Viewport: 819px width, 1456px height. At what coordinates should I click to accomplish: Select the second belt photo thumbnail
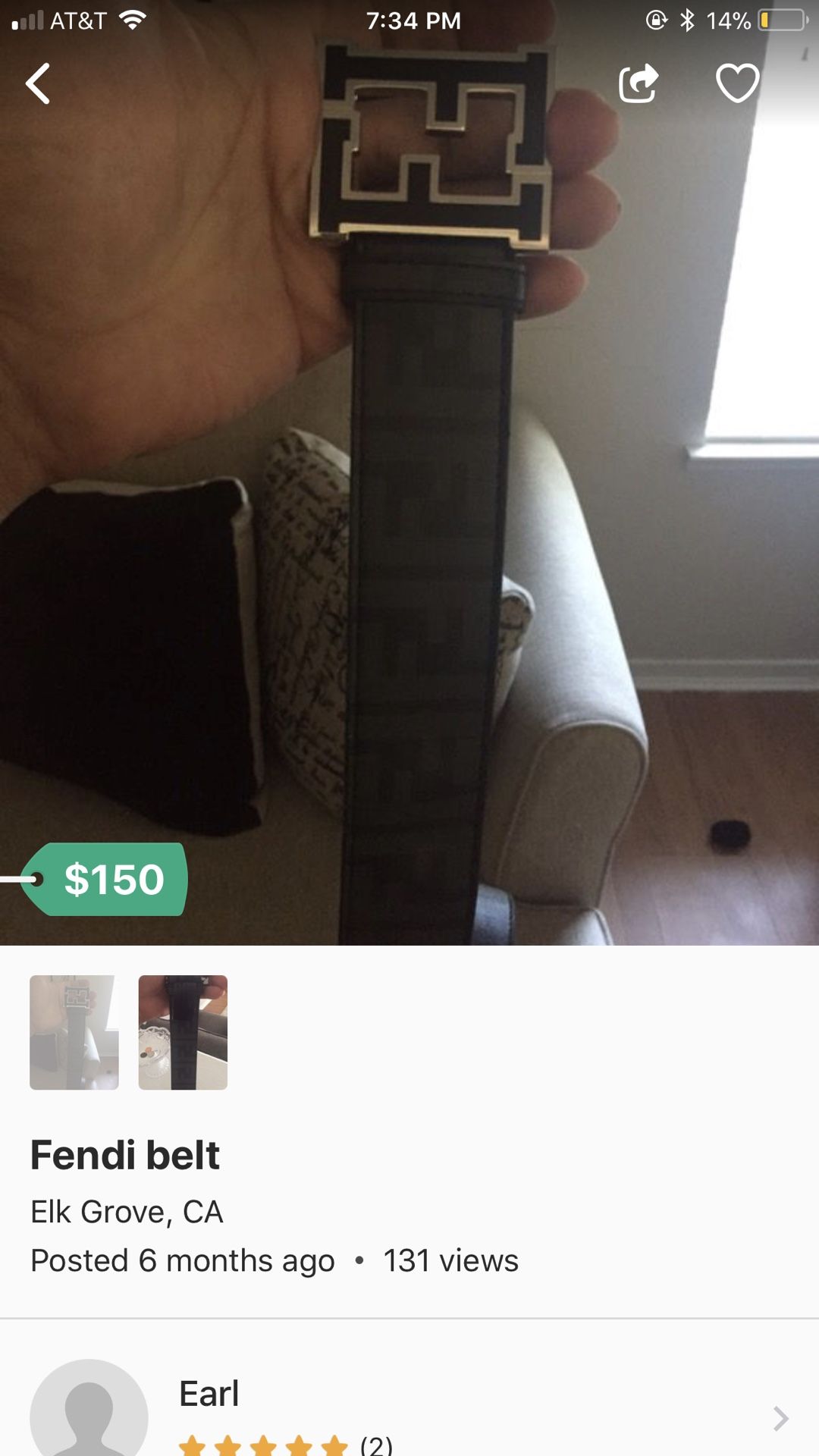[x=183, y=1032]
